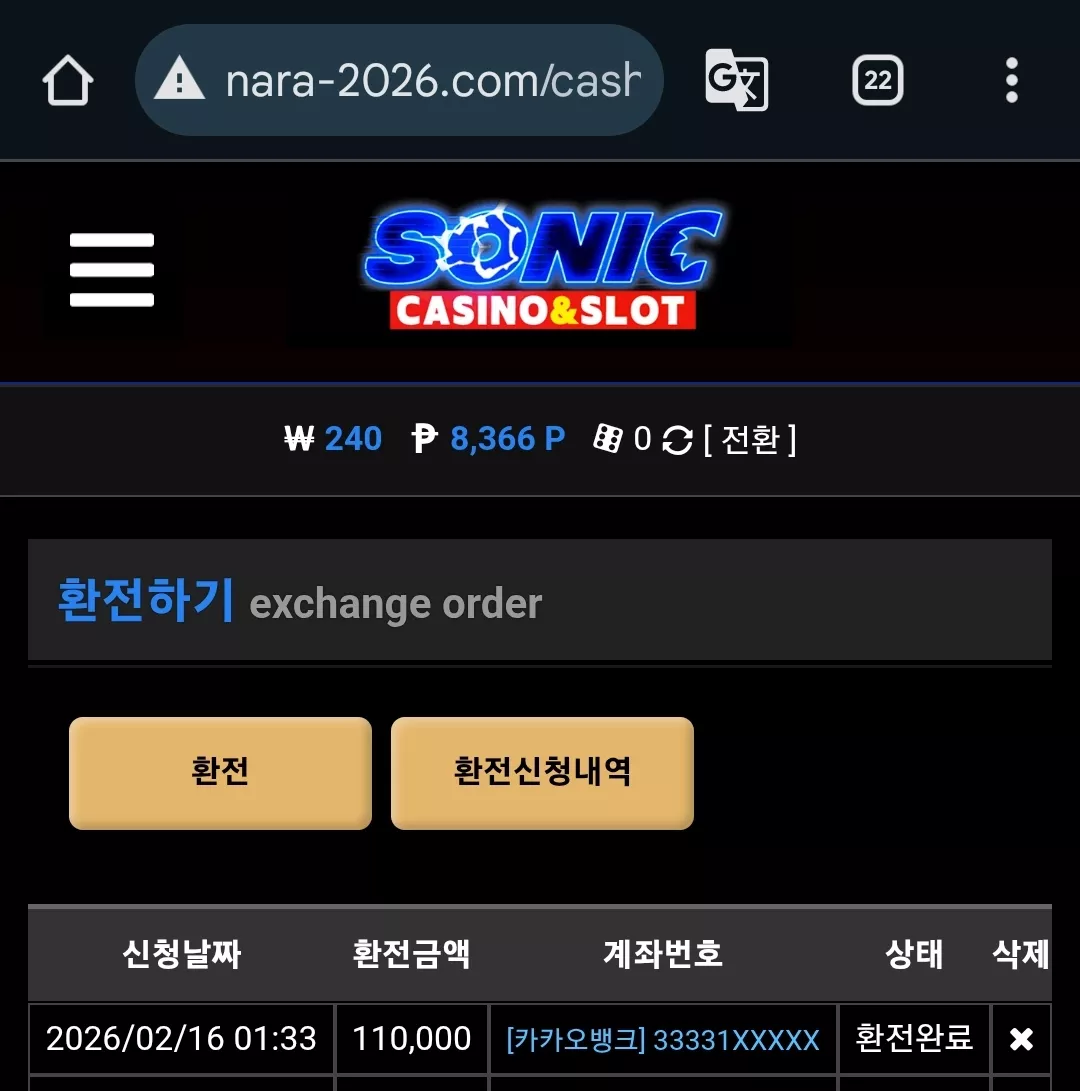Refresh the balance with the circular arrows
Screen dimensions: 1080x1091
tap(677, 440)
